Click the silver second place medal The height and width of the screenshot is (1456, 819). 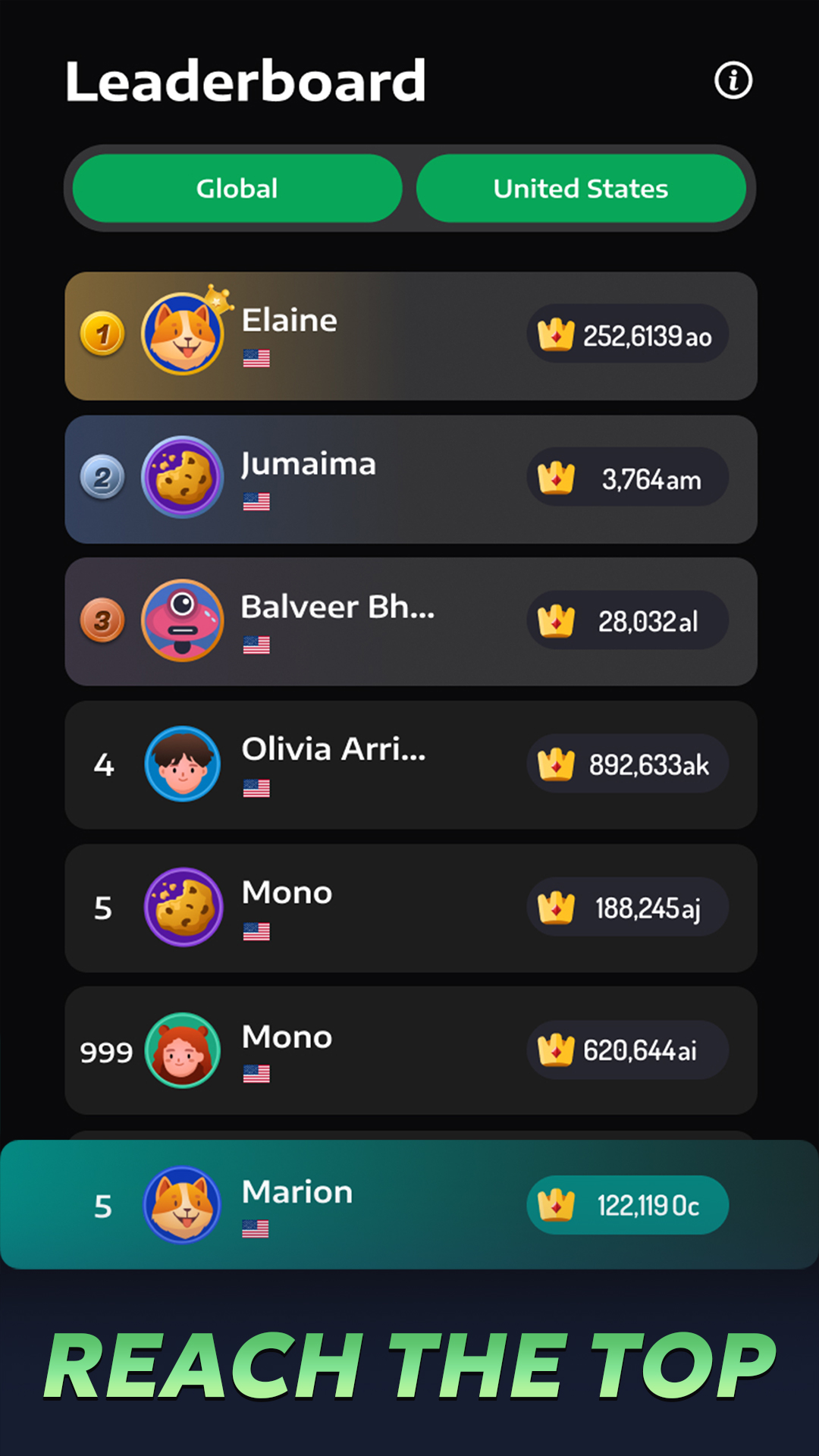point(102,478)
